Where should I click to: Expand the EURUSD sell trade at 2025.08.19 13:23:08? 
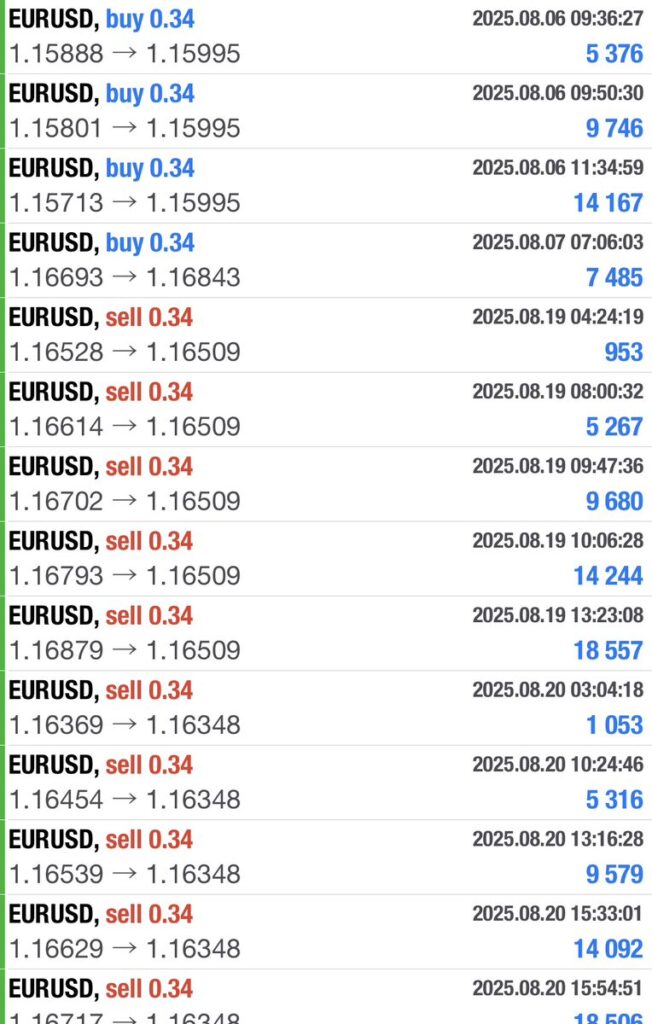[326, 633]
